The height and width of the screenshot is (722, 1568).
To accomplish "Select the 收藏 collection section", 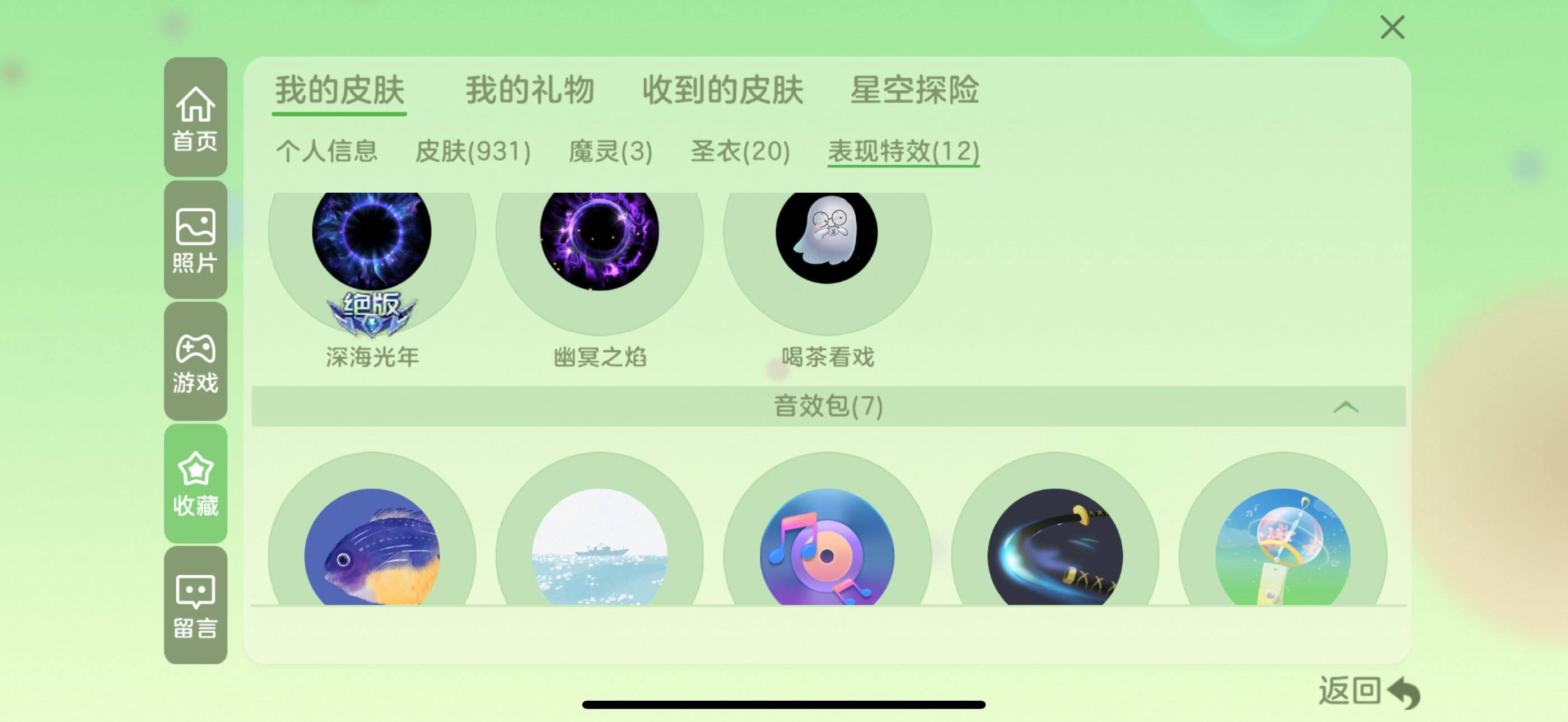I will 195,483.
